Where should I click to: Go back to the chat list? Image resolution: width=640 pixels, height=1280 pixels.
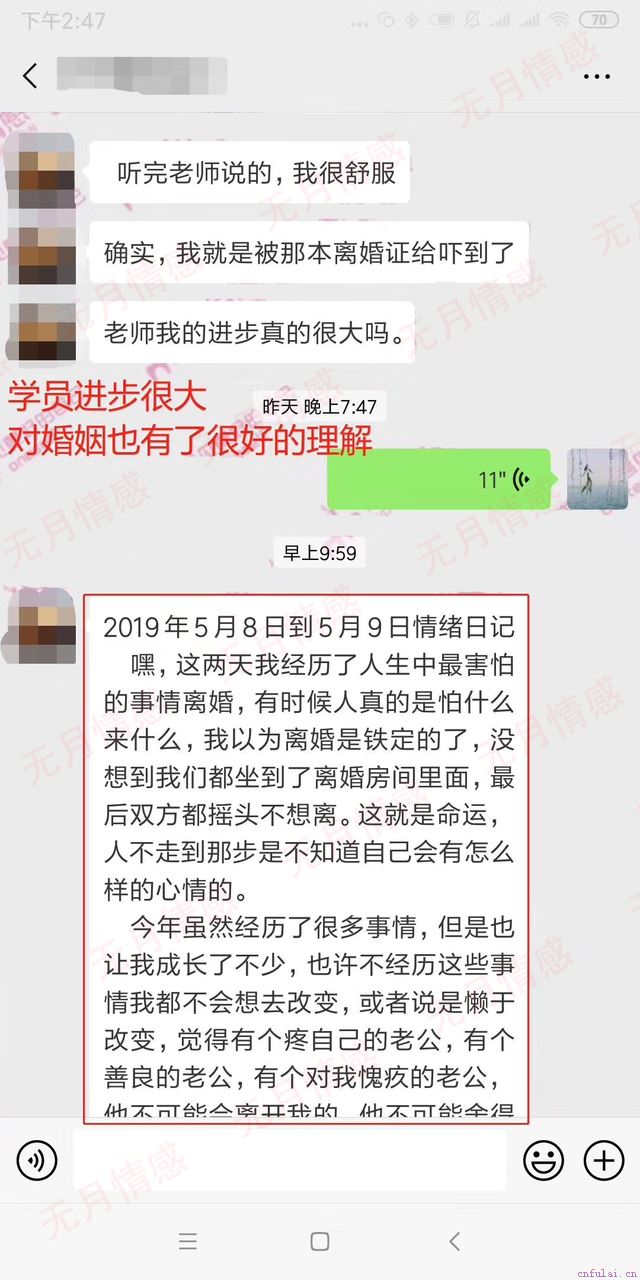pos(30,76)
